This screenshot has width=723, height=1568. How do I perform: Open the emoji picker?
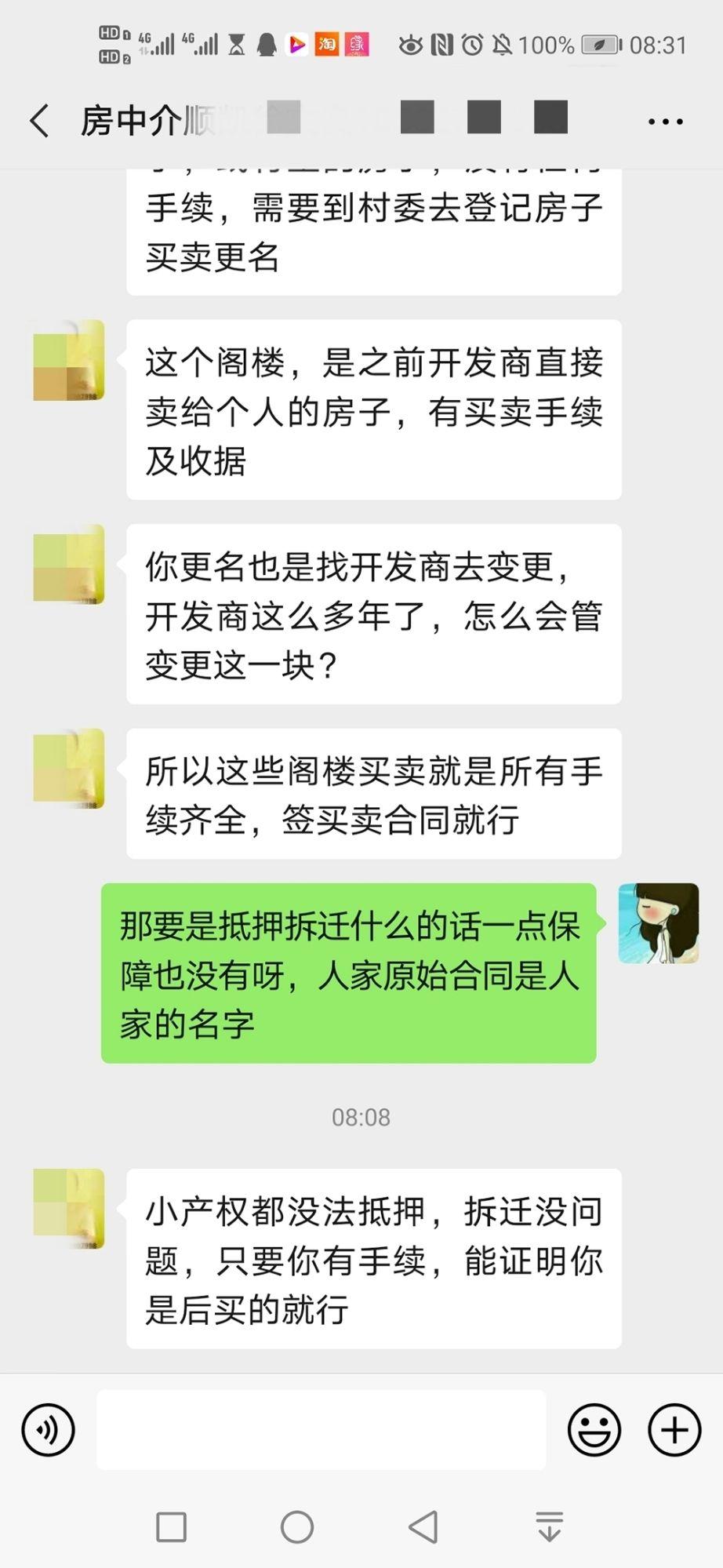tap(594, 1430)
